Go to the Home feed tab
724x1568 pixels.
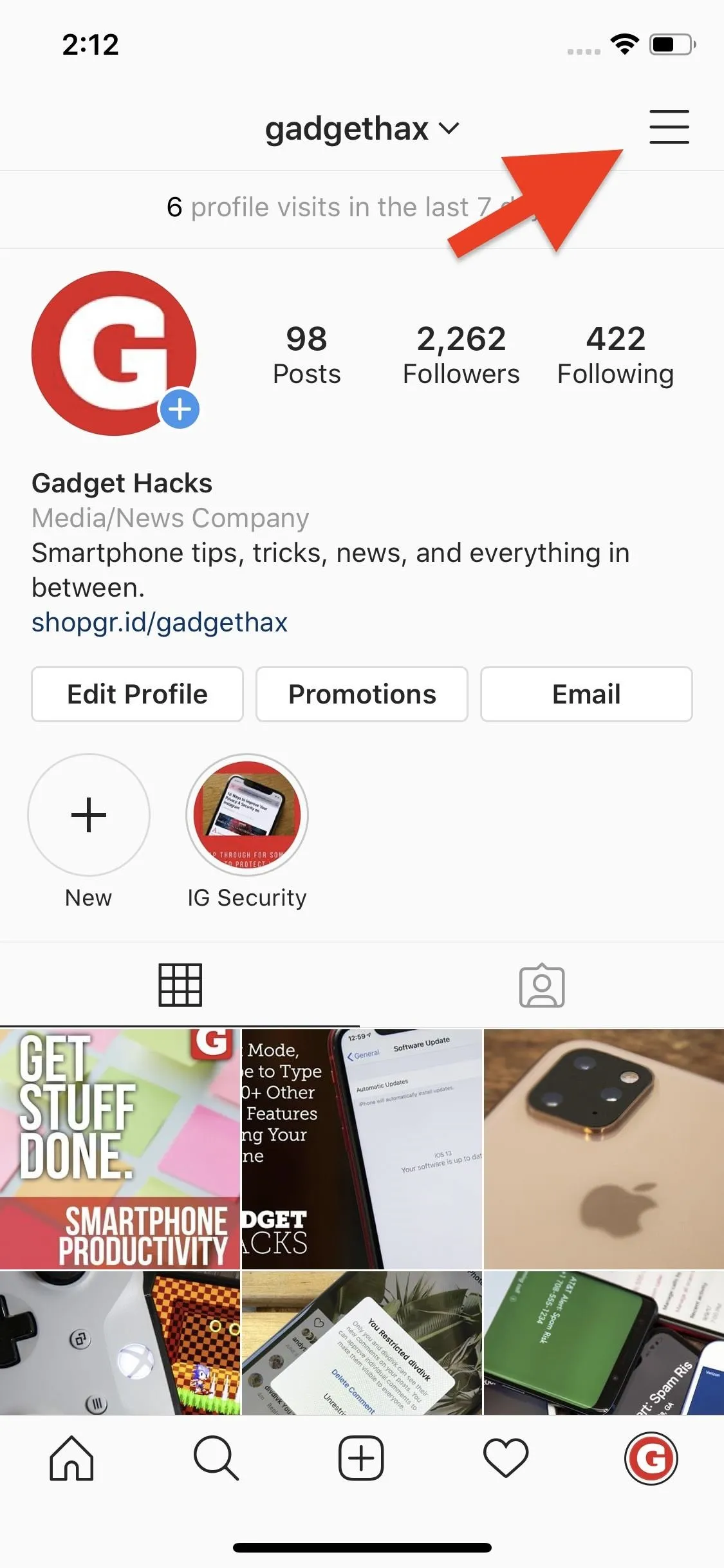71,1459
